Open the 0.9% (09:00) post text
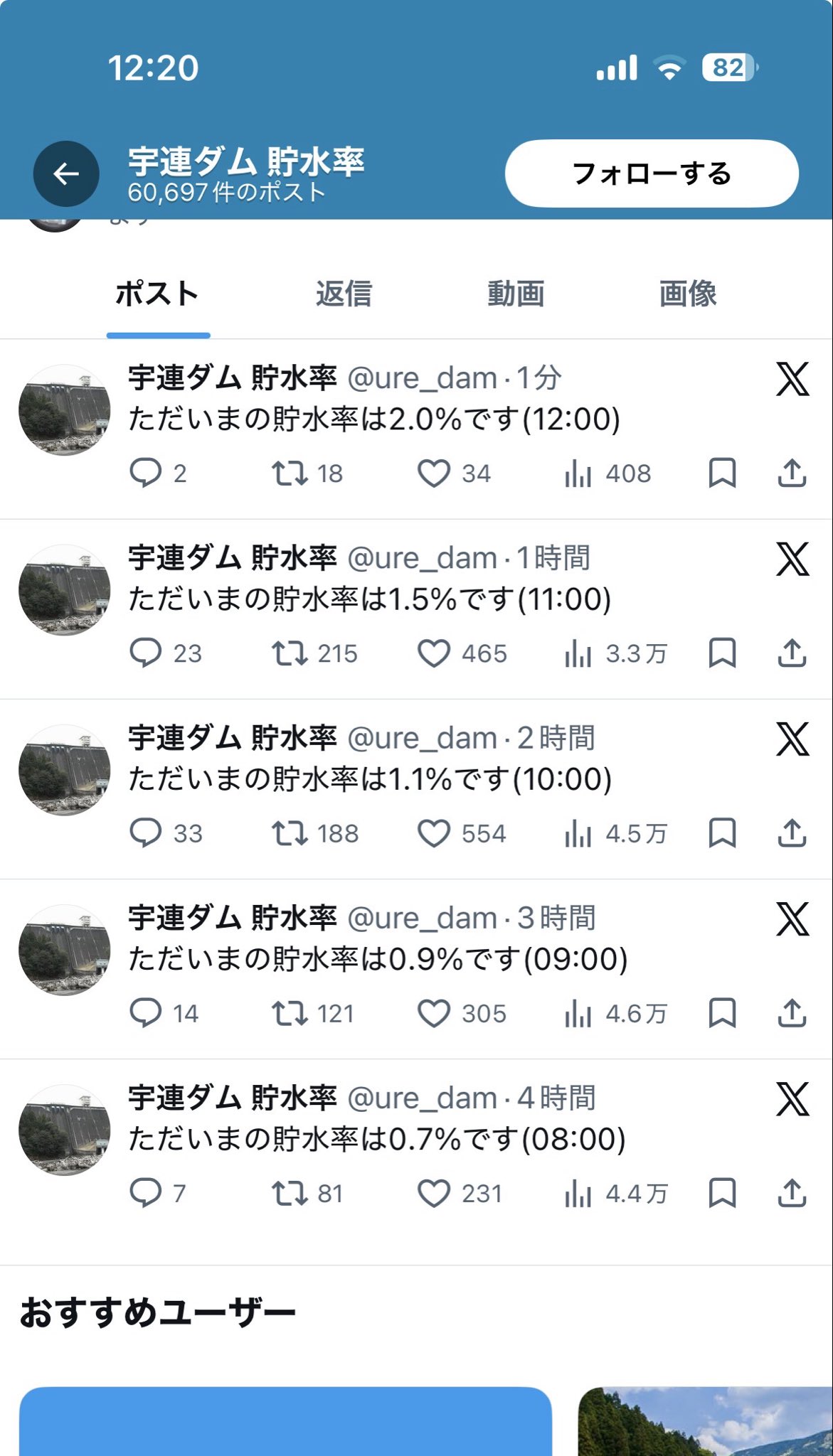 [377, 959]
